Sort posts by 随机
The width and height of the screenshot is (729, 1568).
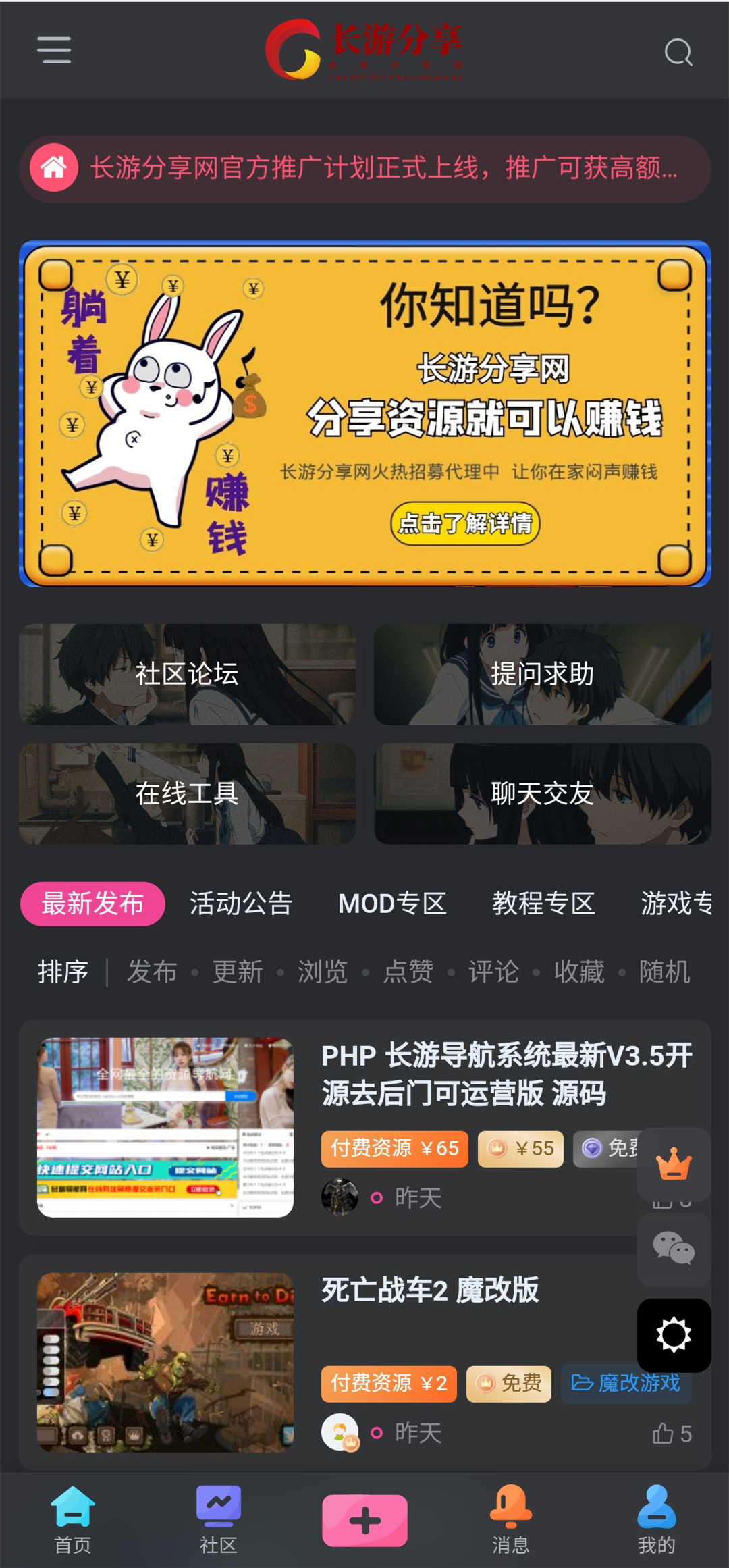pyautogui.click(x=664, y=972)
